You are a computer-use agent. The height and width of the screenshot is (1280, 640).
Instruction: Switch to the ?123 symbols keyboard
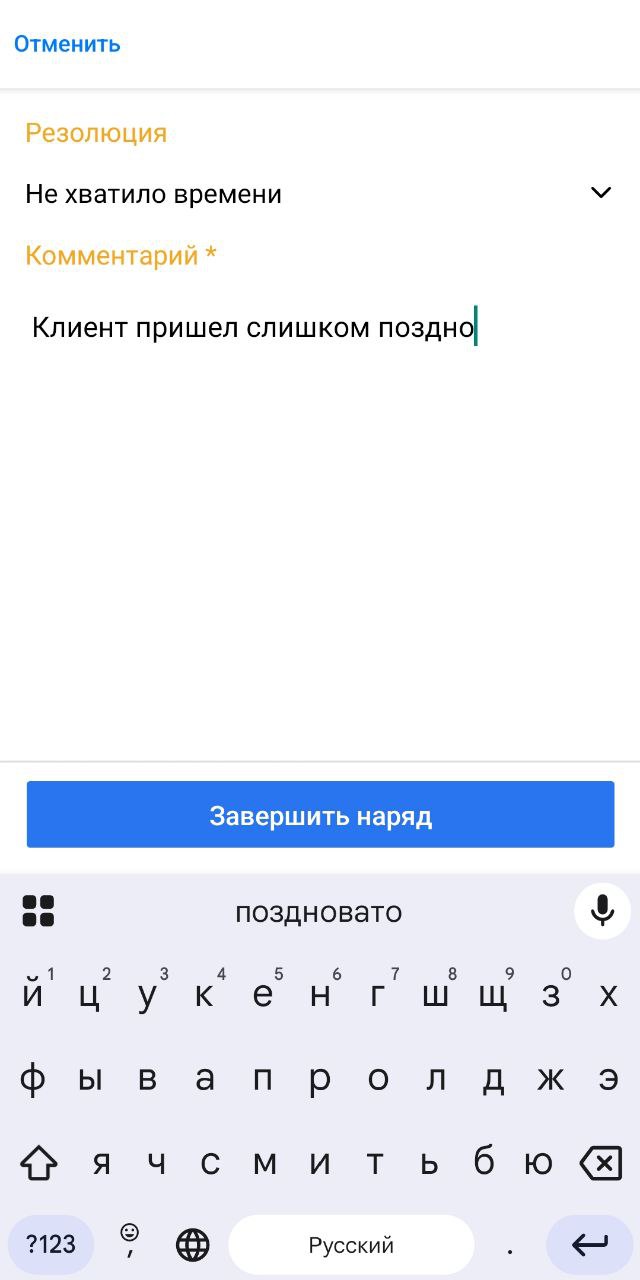51,1245
